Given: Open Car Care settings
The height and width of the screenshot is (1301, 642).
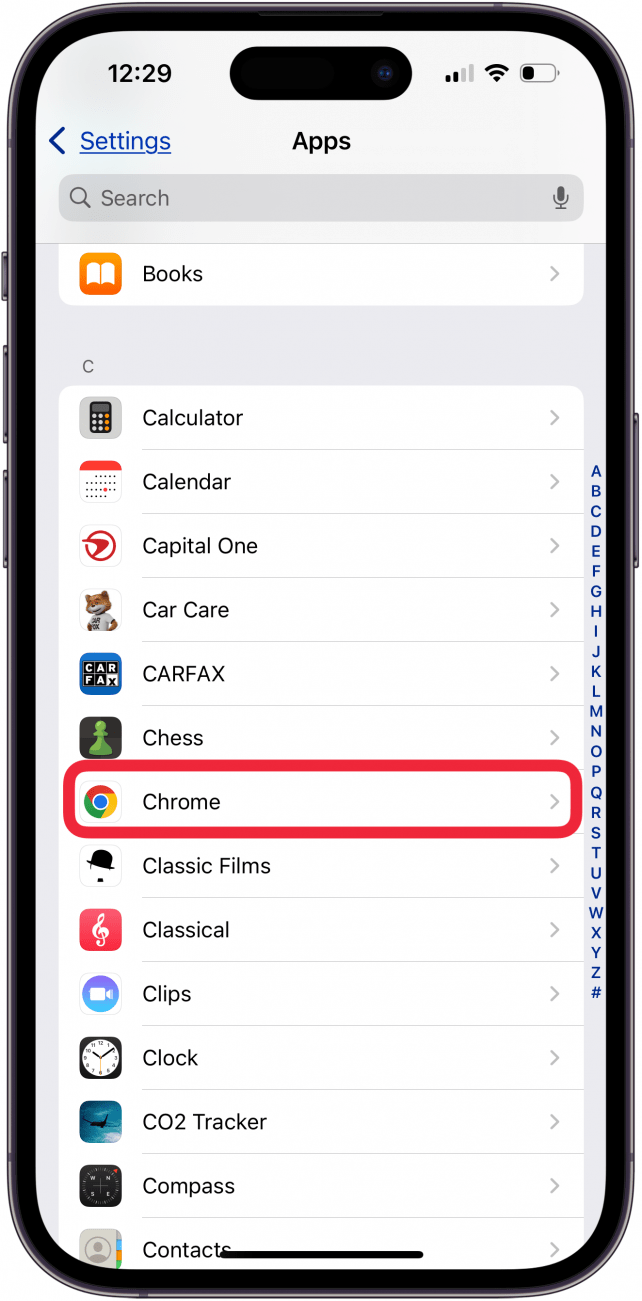Looking at the screenshot, I should coord(320,610).
